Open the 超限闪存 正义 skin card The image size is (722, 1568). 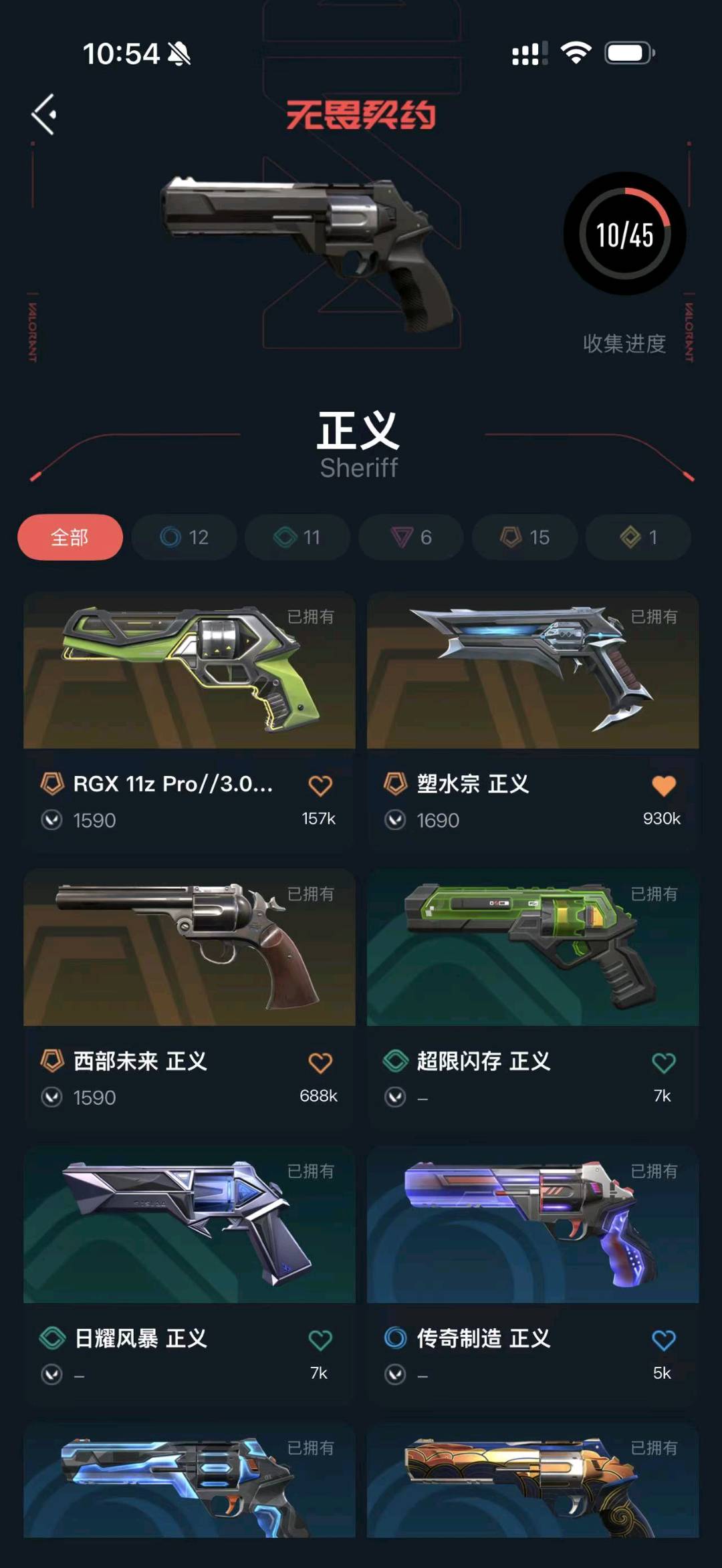point(533,947)
